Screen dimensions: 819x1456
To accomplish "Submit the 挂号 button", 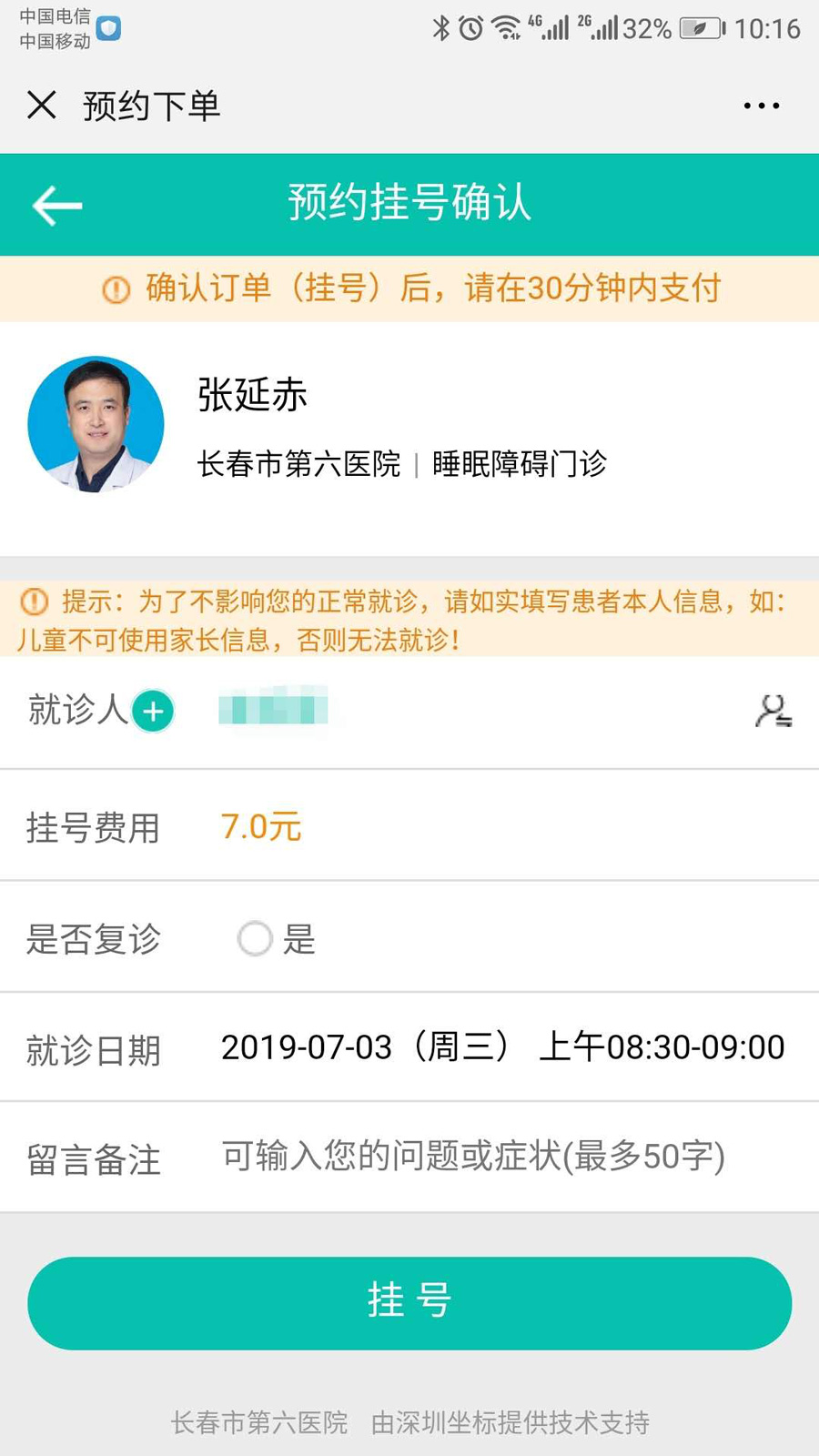I will click(x=409, y=1302).
